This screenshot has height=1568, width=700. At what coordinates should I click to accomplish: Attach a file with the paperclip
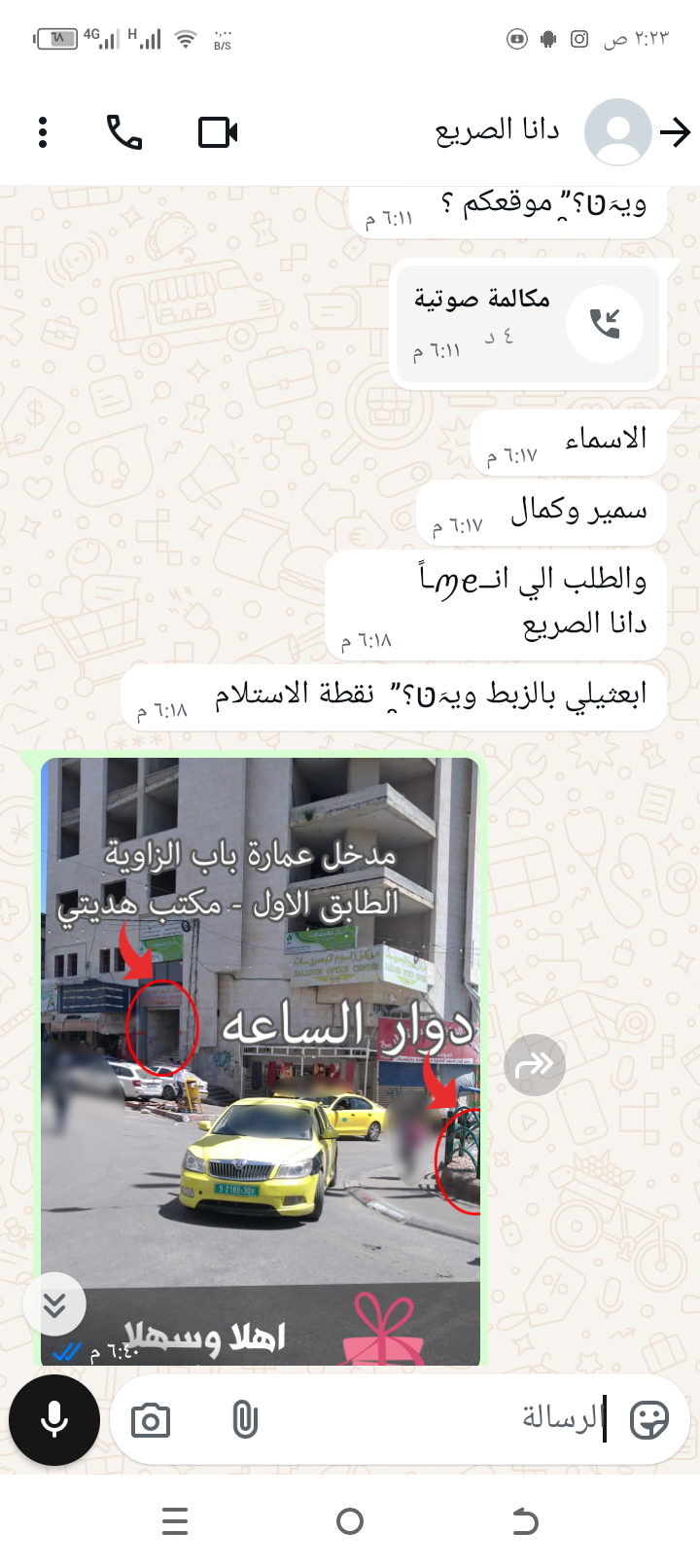pyautogui.click(x=245, y=1421)
